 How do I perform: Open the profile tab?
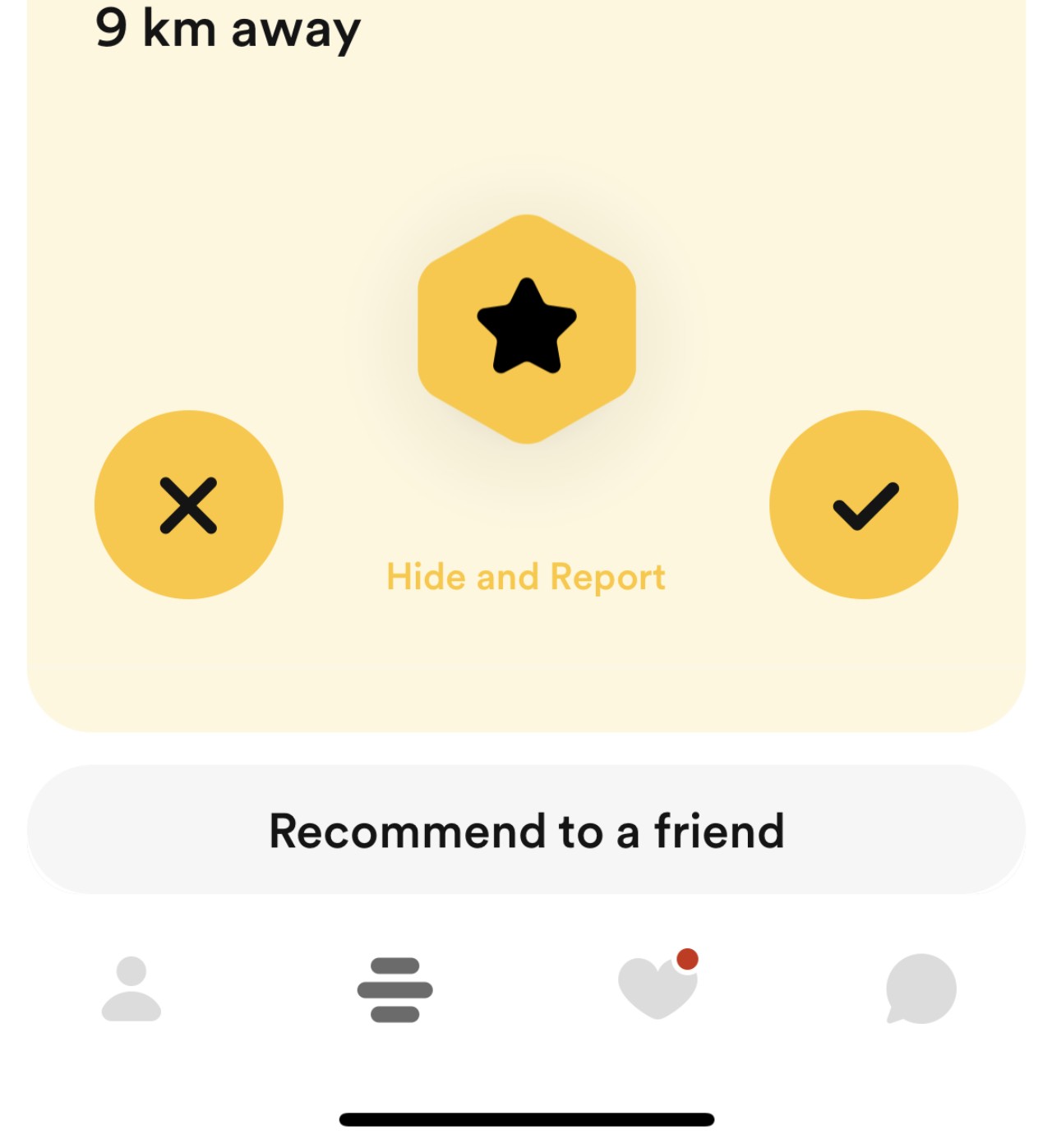(131, 989)
